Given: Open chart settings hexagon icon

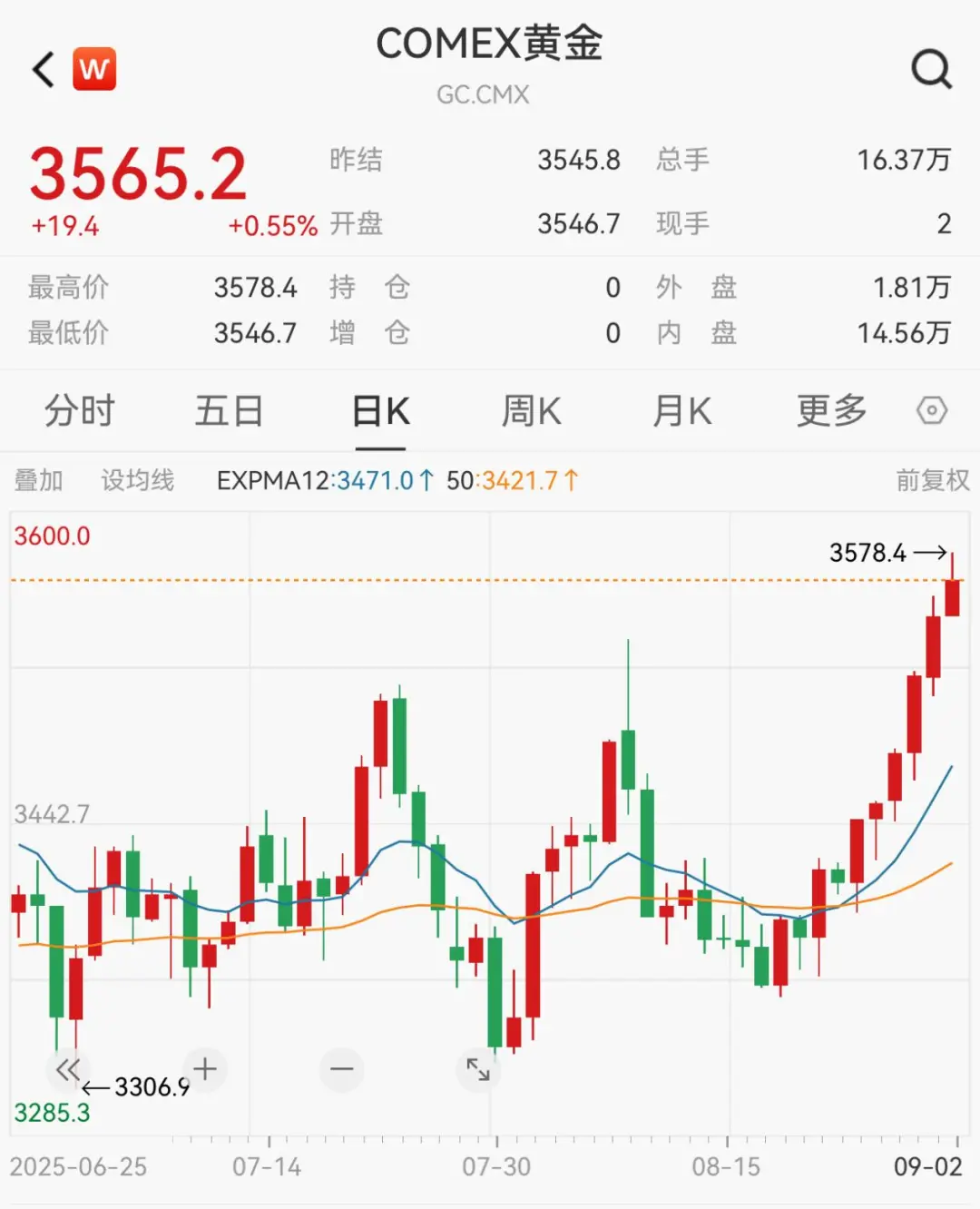Looking at the screenshot, I should click(x=932, y=411).
